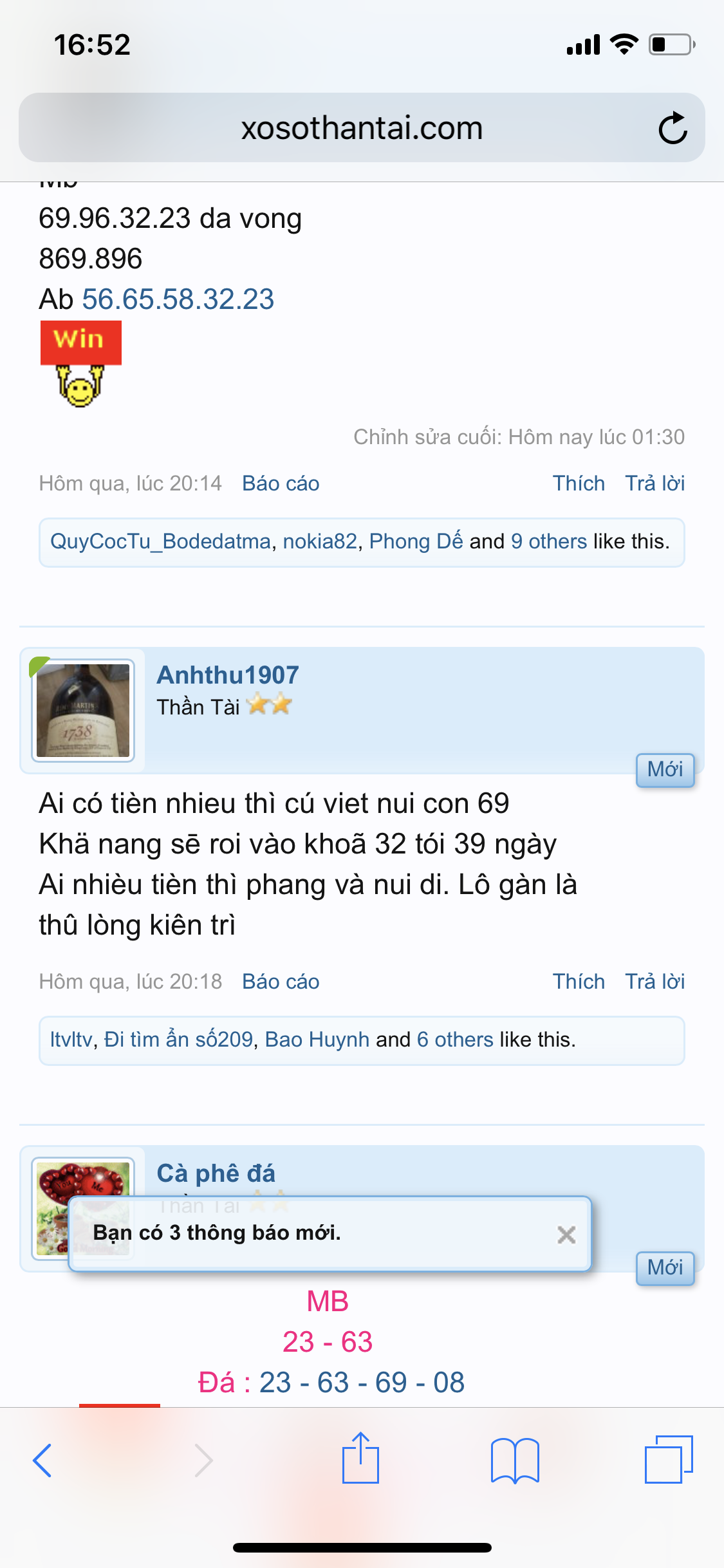Like the post edited at 01:30
This screenshot has height=1568, width=724.
click(579, 483)
